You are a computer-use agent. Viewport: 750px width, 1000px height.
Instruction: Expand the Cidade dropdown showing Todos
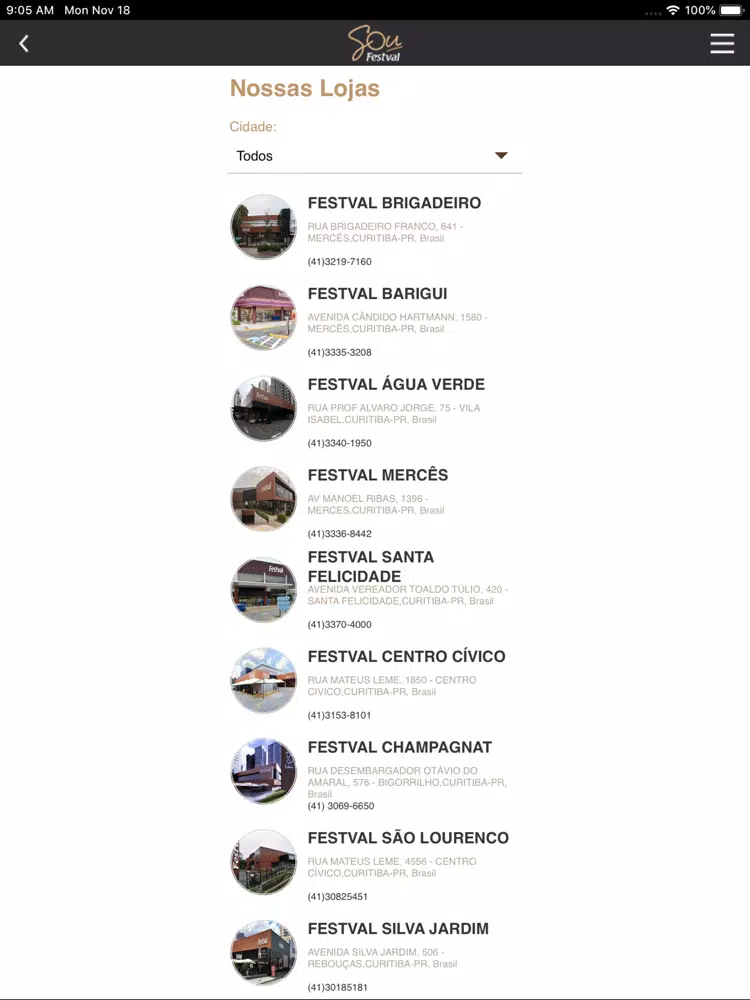point(375,156)
